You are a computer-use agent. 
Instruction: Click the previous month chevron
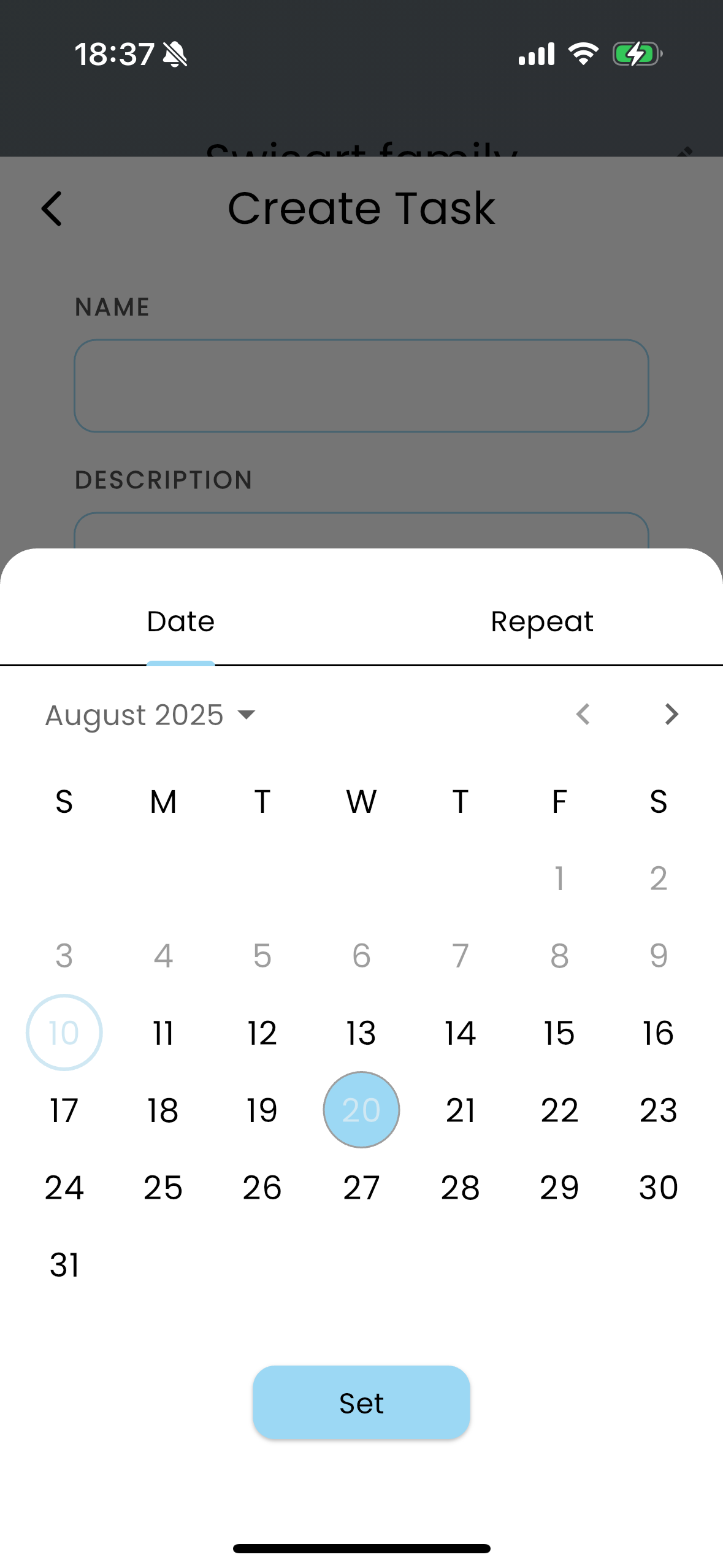[583, 715]
